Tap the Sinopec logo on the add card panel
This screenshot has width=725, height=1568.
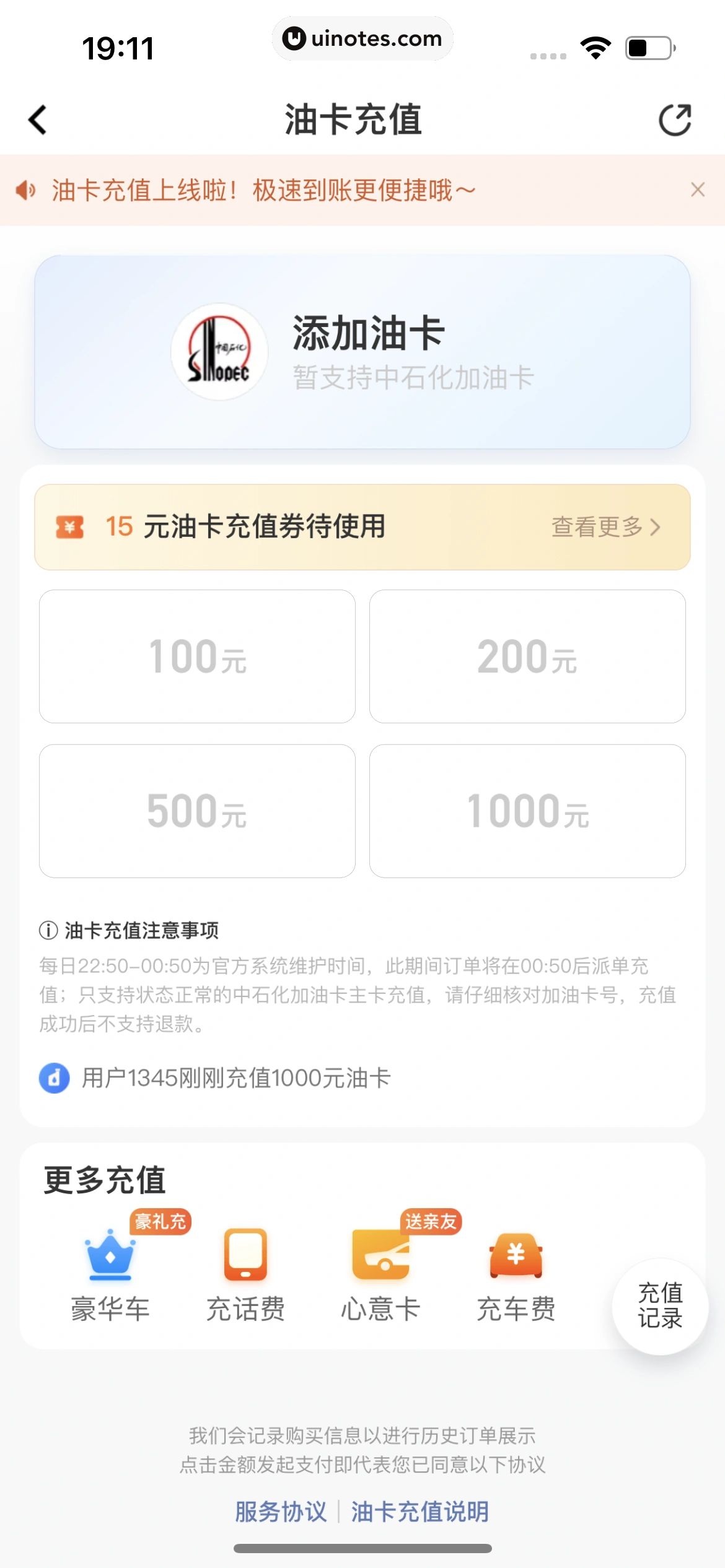[218, 352]
